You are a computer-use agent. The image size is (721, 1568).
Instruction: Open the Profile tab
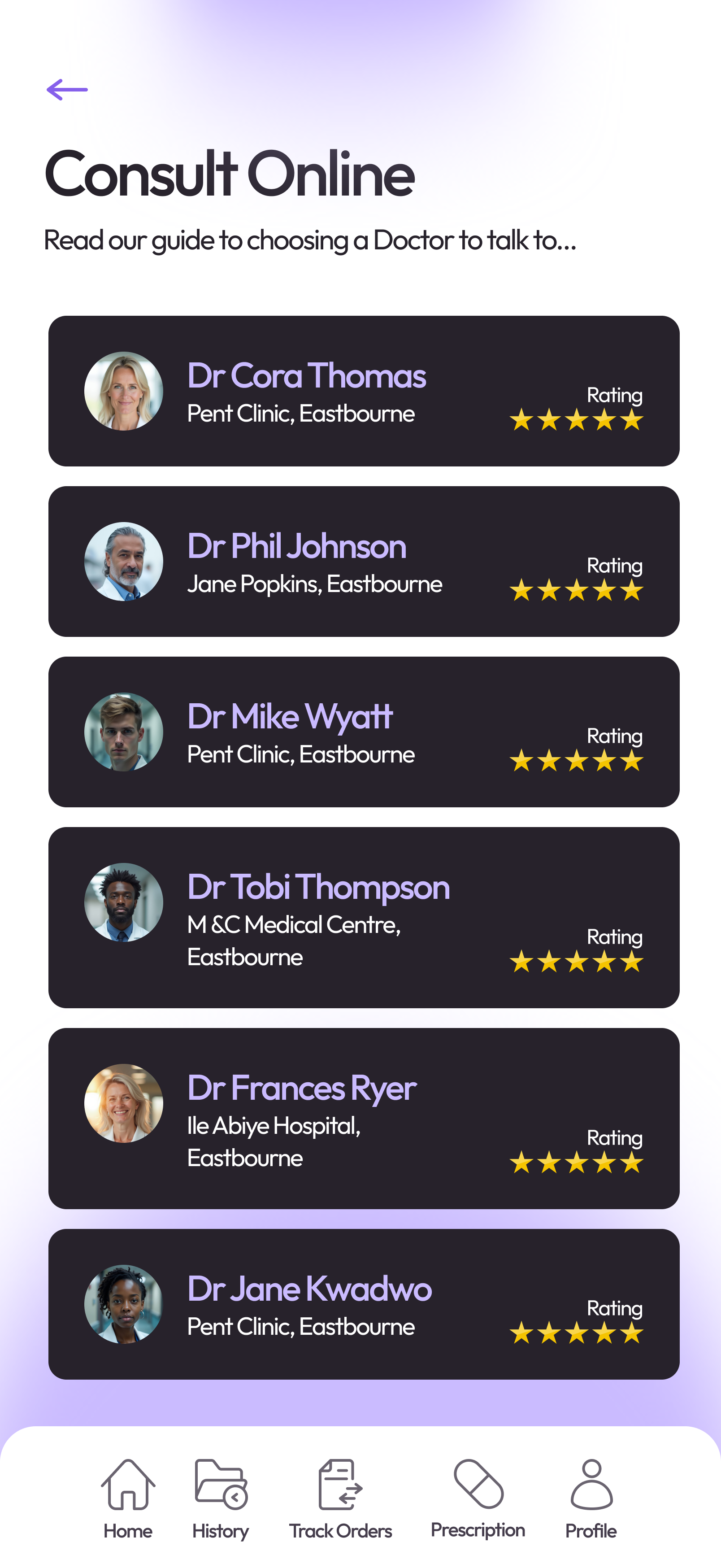pyautogui.click(x=591, y=1498)
